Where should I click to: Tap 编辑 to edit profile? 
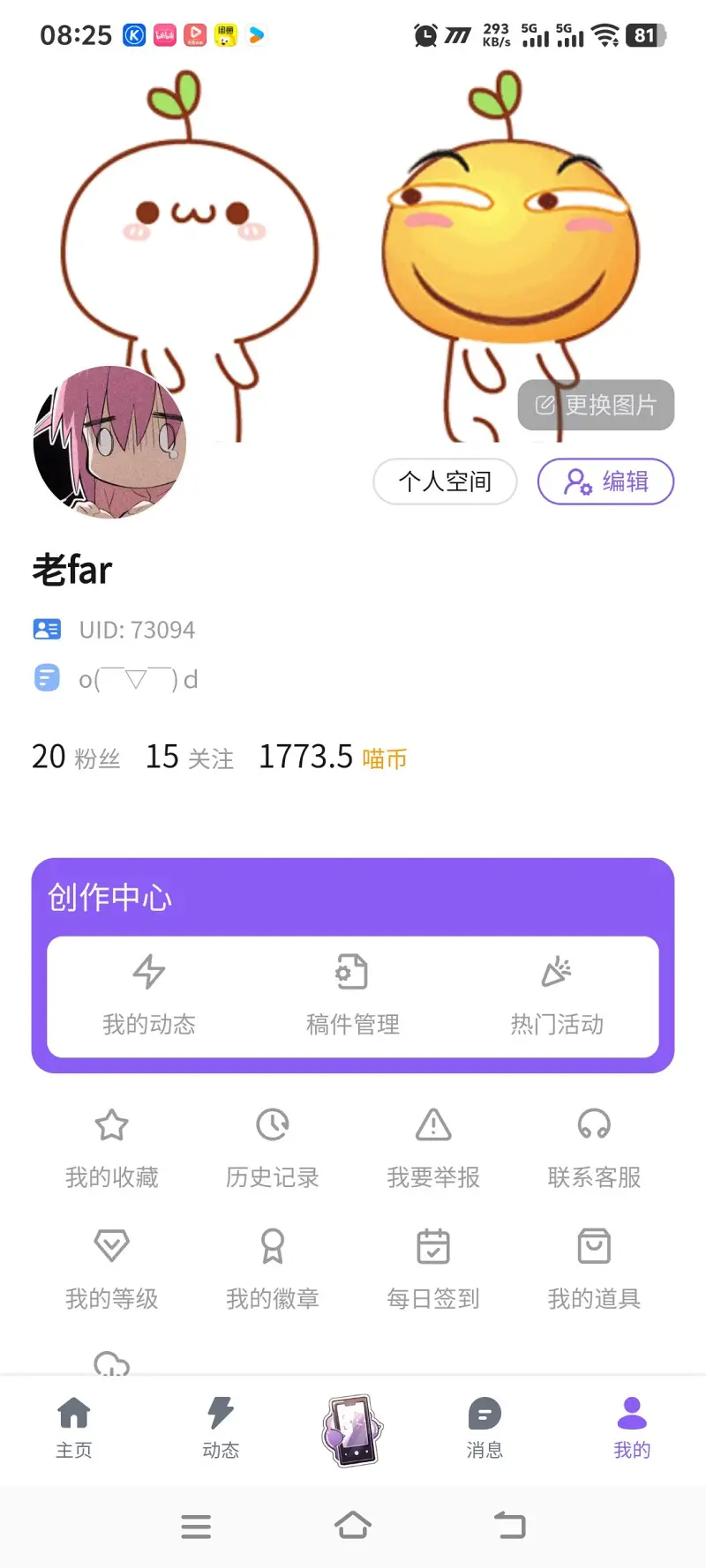(x=605, y=482)
